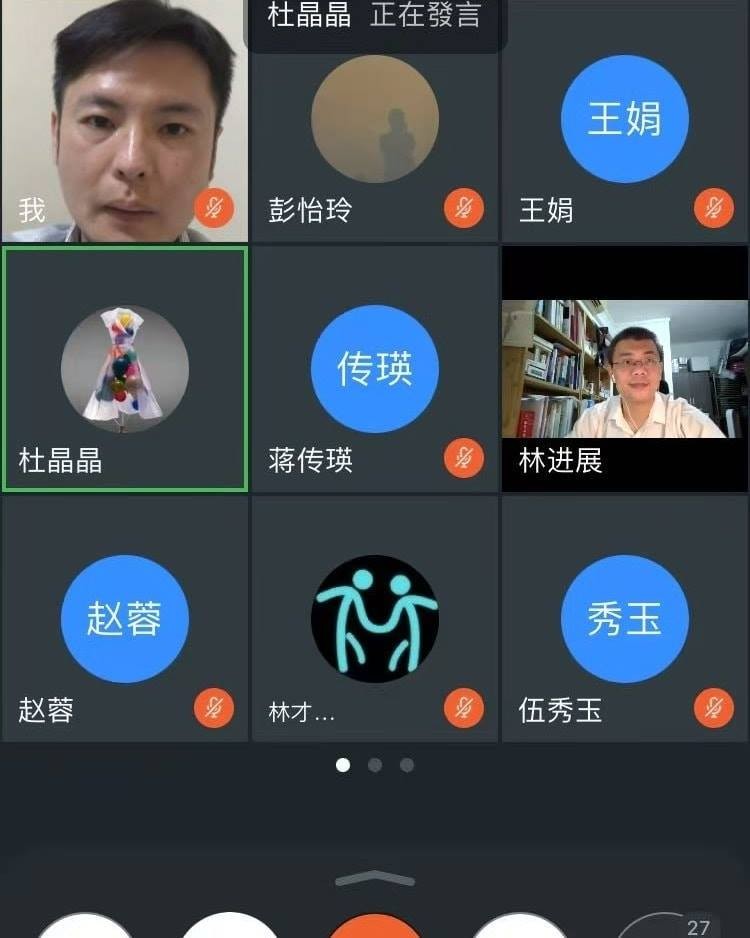750x938 pixels.
Task: Open 林进展's video tile
Action: (x=625, y=368)
